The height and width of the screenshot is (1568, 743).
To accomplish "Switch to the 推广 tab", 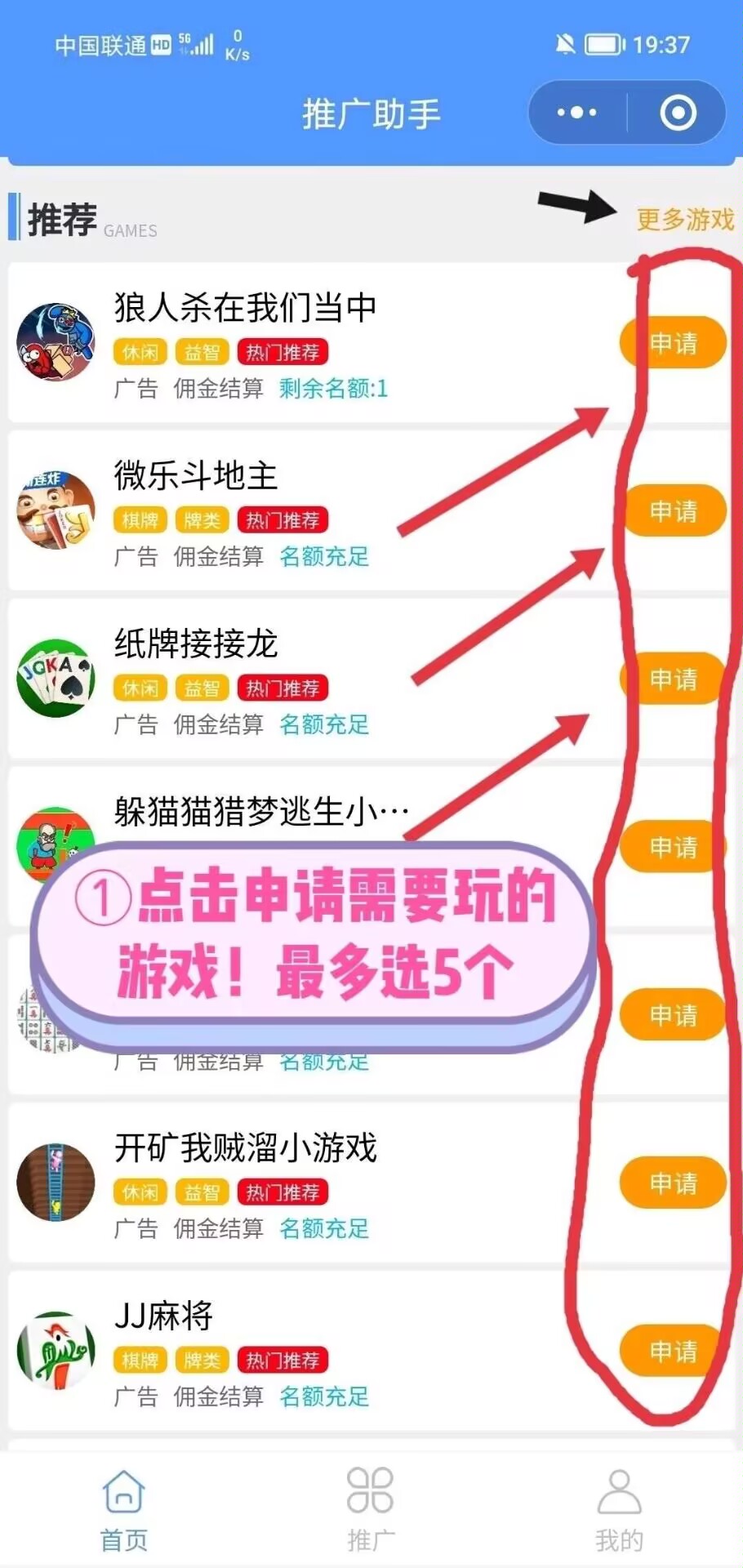I will [x=371, y=1510].
